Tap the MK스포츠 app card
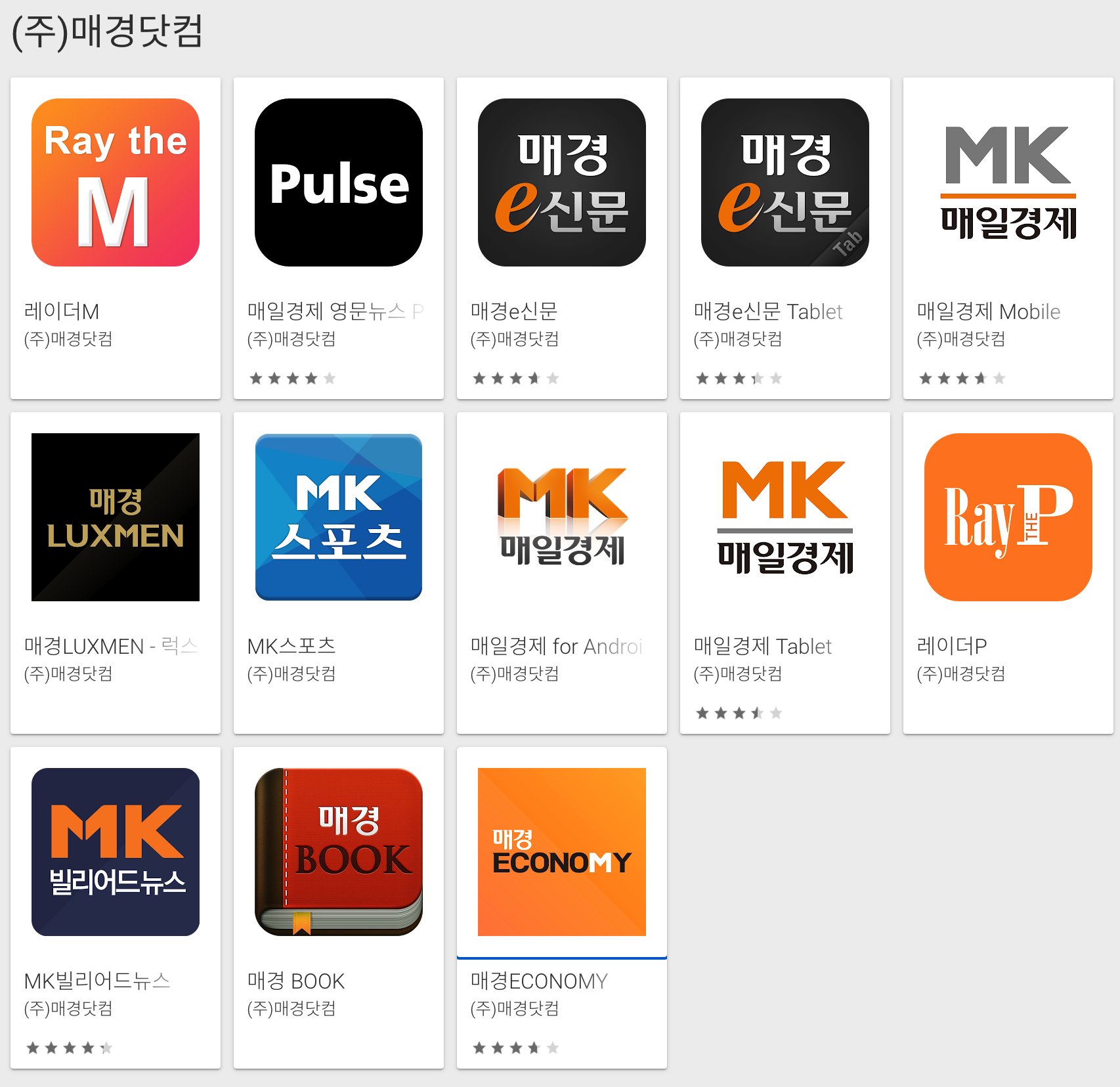1120x1087 pixels. tap(339, 517)
